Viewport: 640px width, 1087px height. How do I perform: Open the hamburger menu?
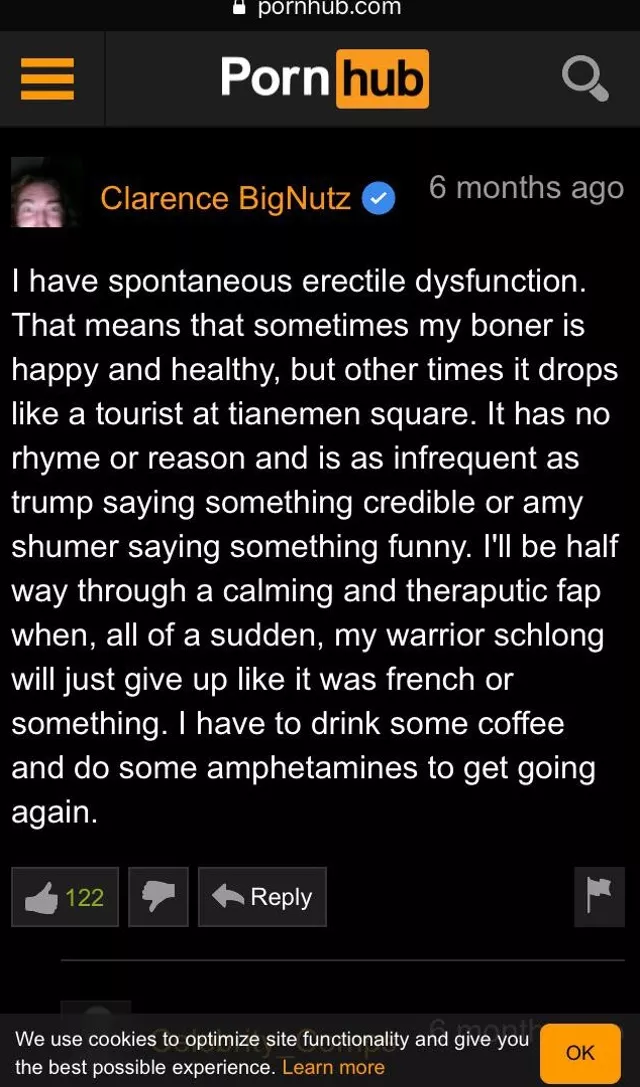47,77
